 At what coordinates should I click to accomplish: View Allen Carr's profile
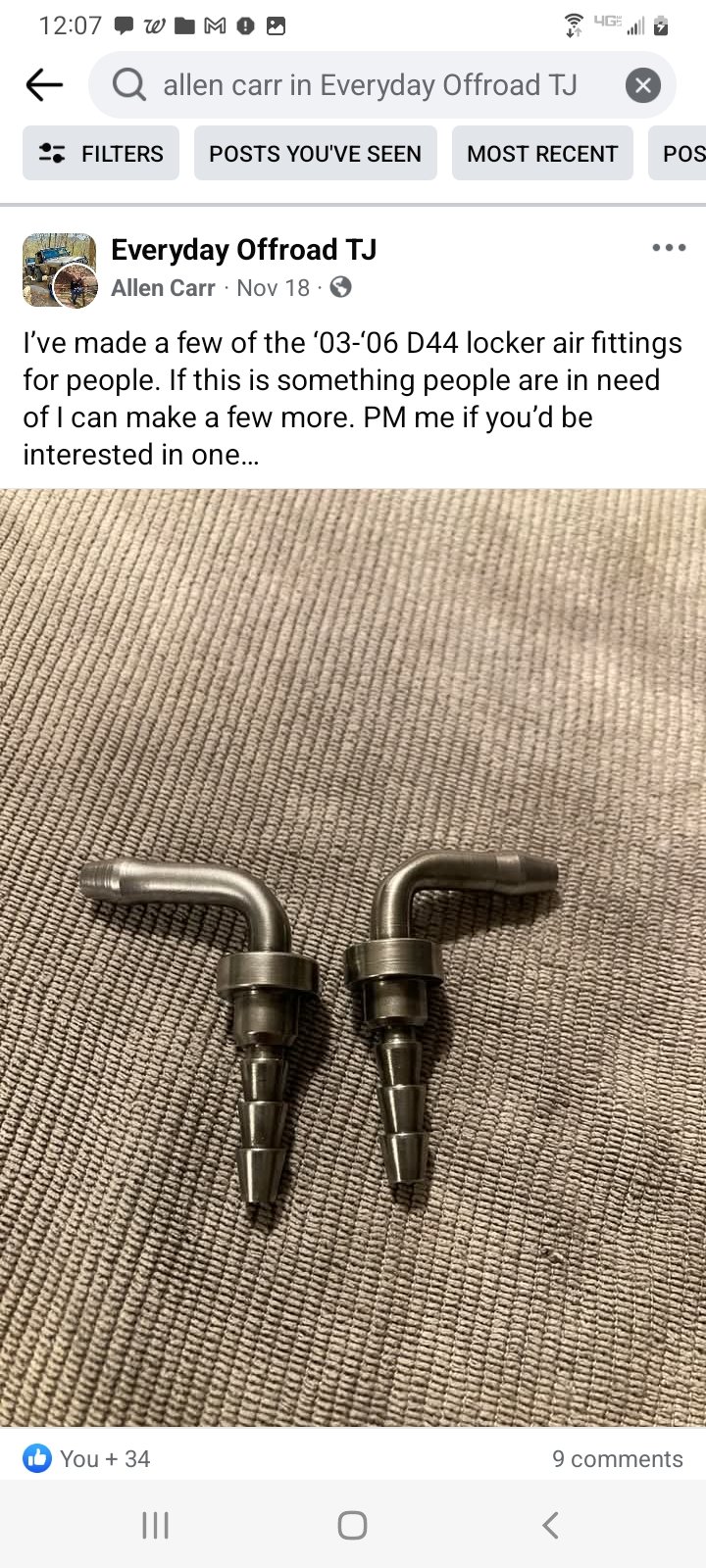tap(163, 288)
